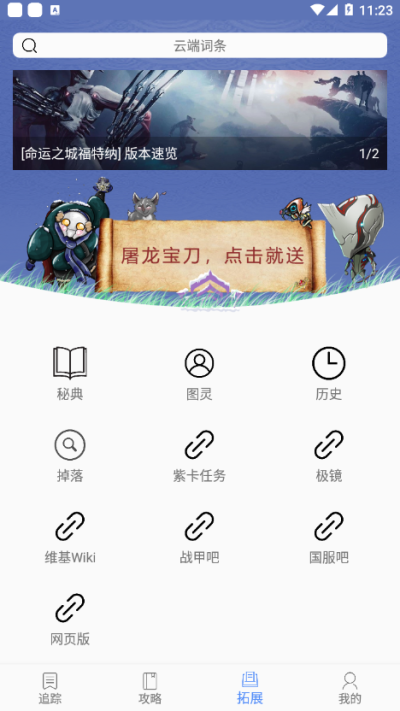
Task: Open the 极镜 link
Action: [x=329, y=455]
